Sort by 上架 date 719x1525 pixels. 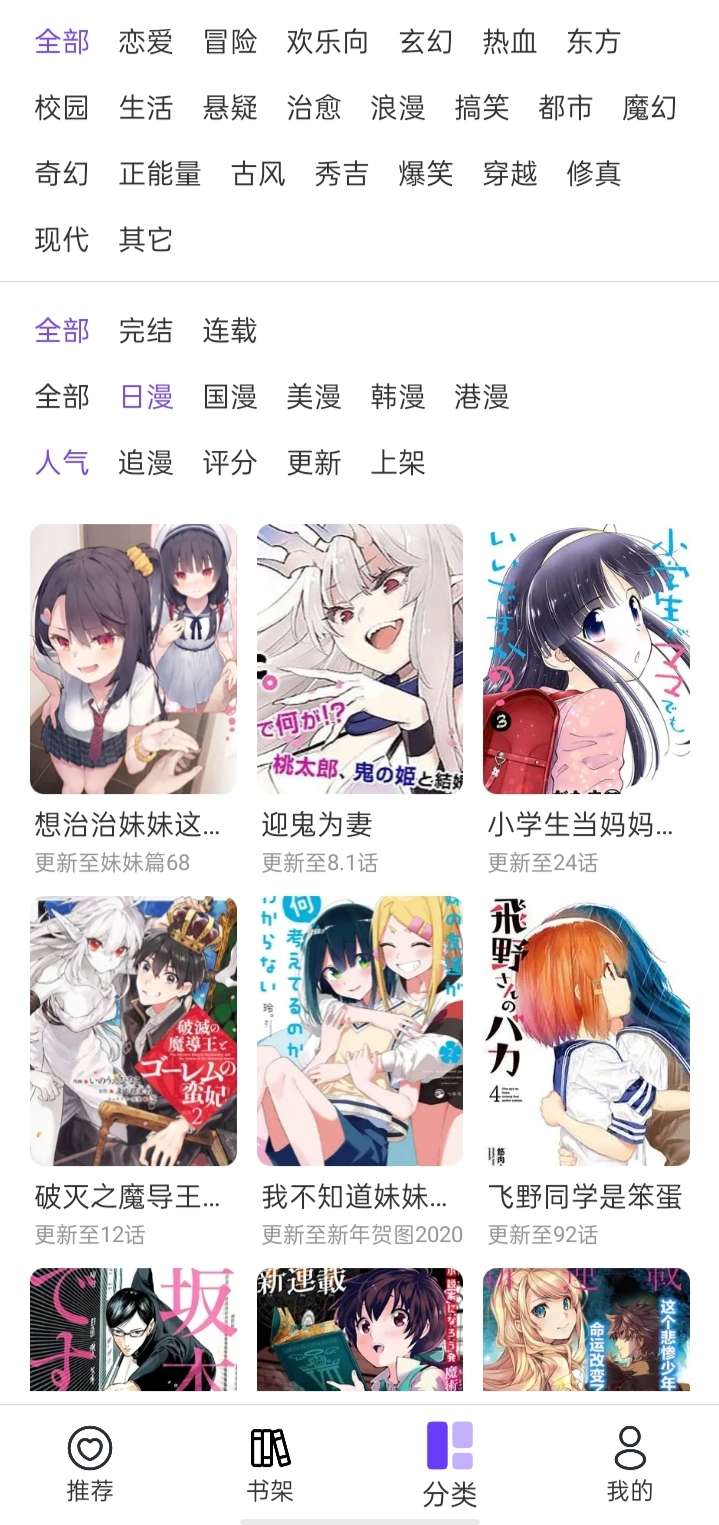point(398,463)
